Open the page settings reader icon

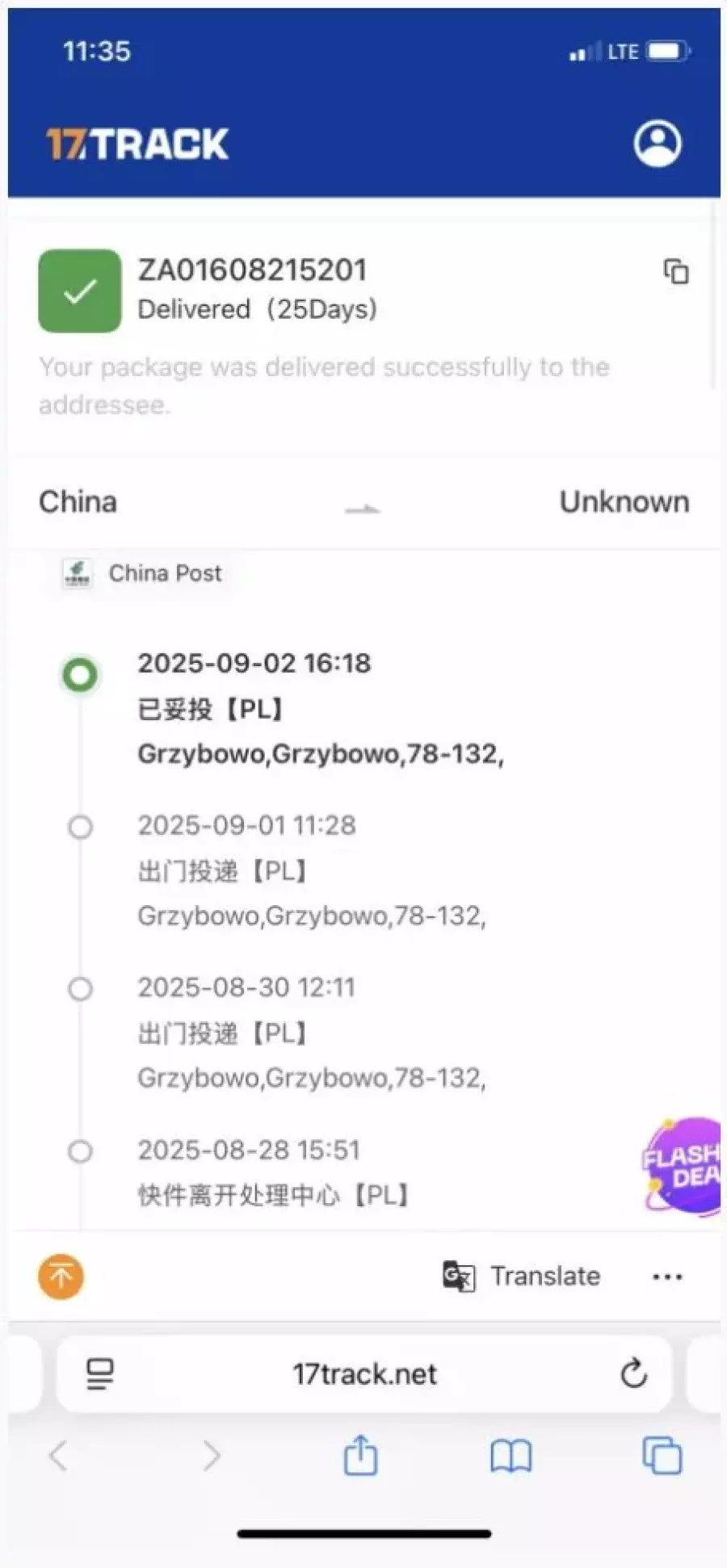[x=100, y=1373]
